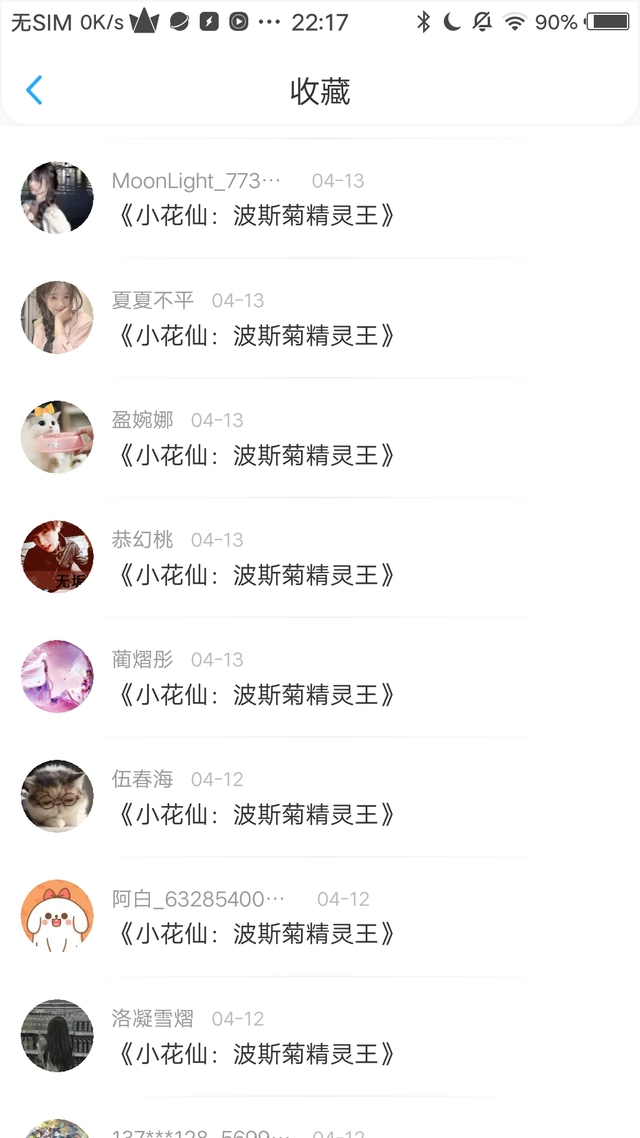
Task: Tap the entry from 蔺熠彤
Action: click(x=320, y=677)
